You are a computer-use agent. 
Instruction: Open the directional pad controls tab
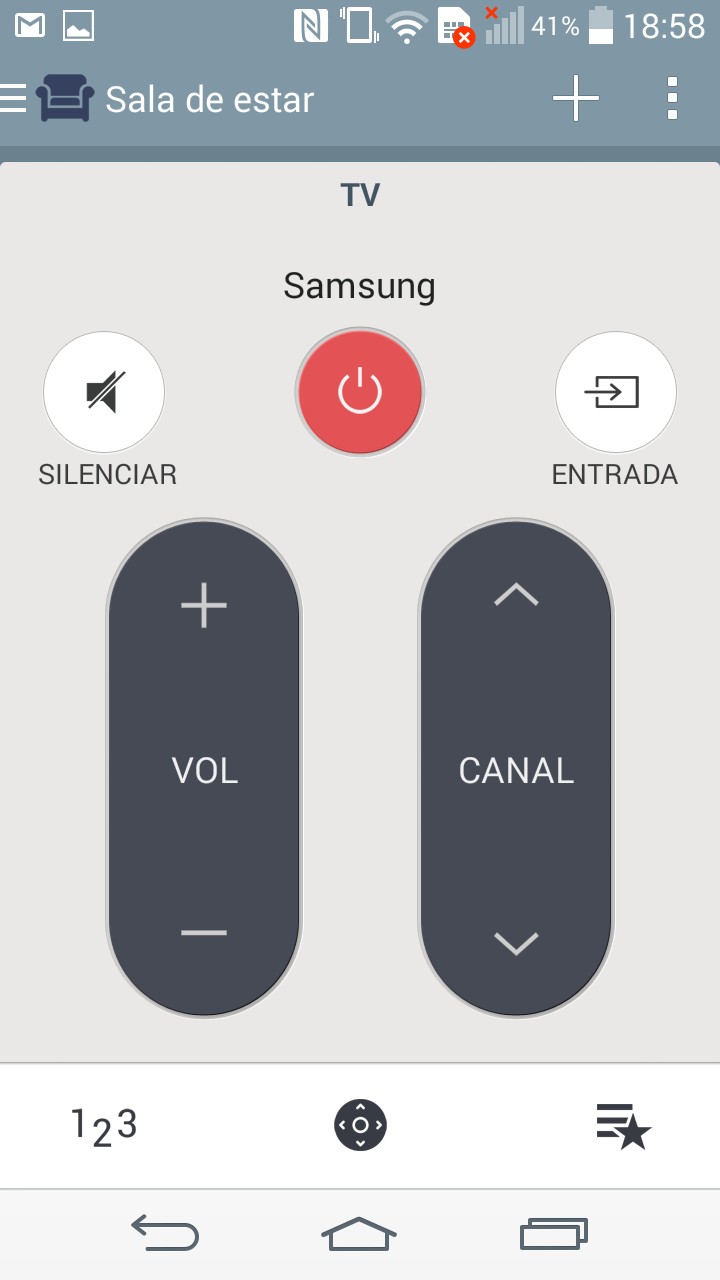tap(360, 1126)
